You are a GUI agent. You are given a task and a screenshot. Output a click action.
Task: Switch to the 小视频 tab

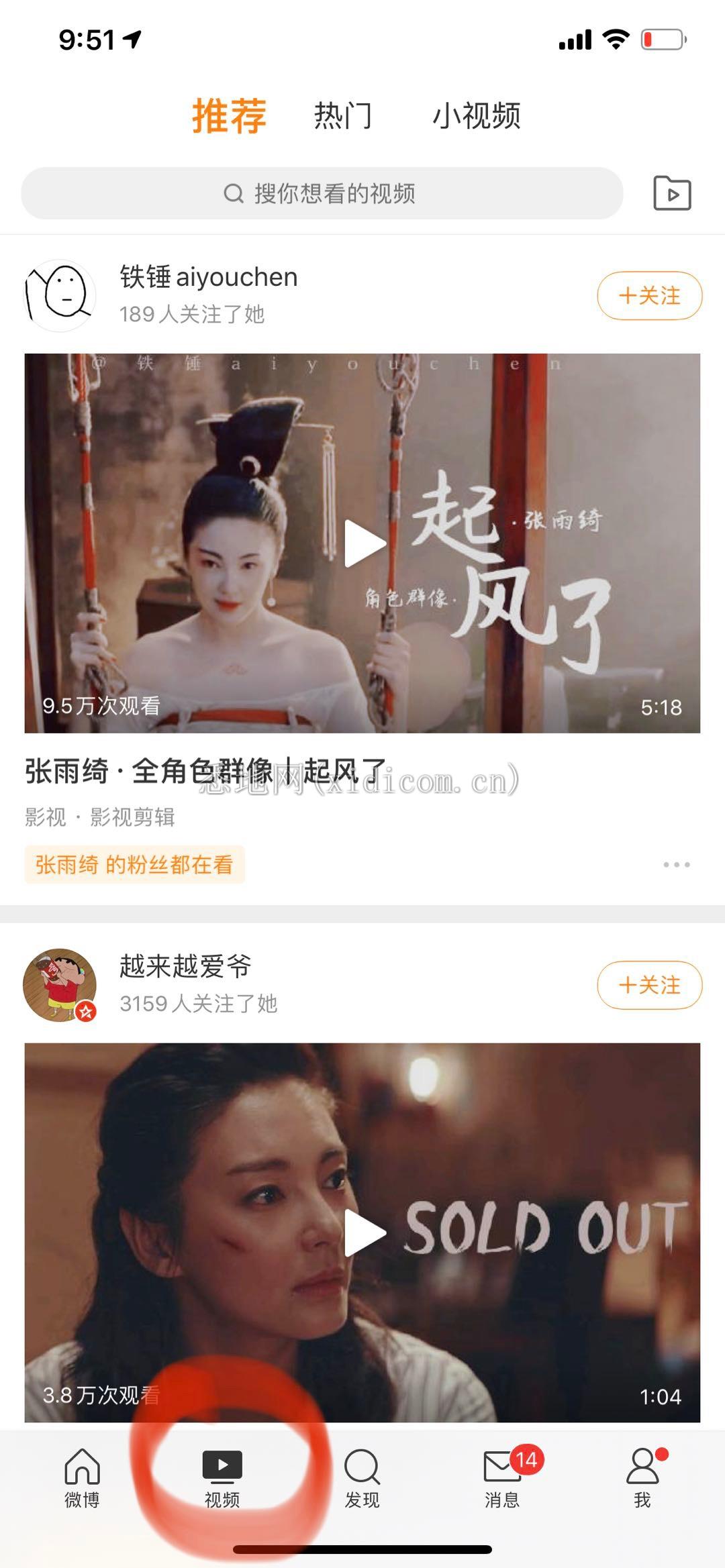(x=476, y=115)
